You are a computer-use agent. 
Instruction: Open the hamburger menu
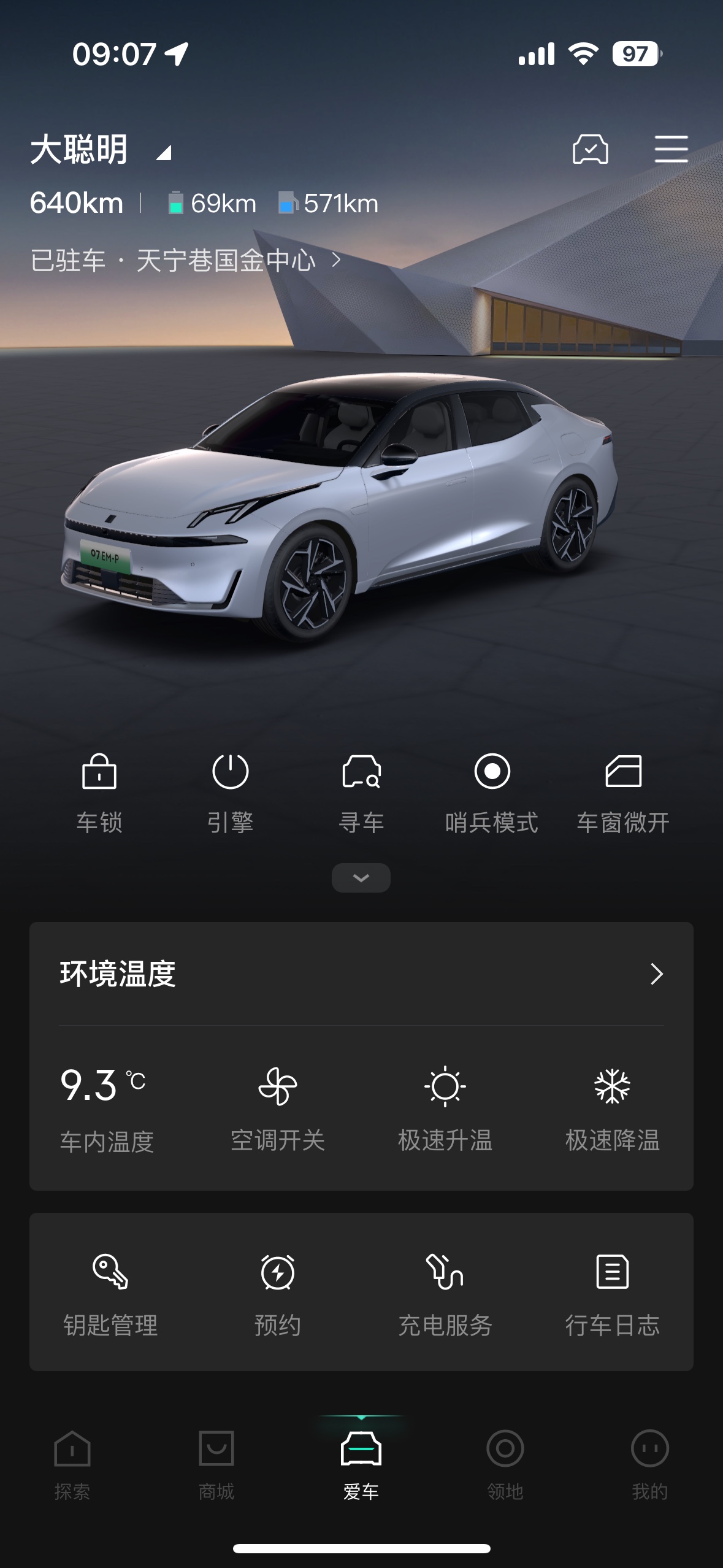671,149
